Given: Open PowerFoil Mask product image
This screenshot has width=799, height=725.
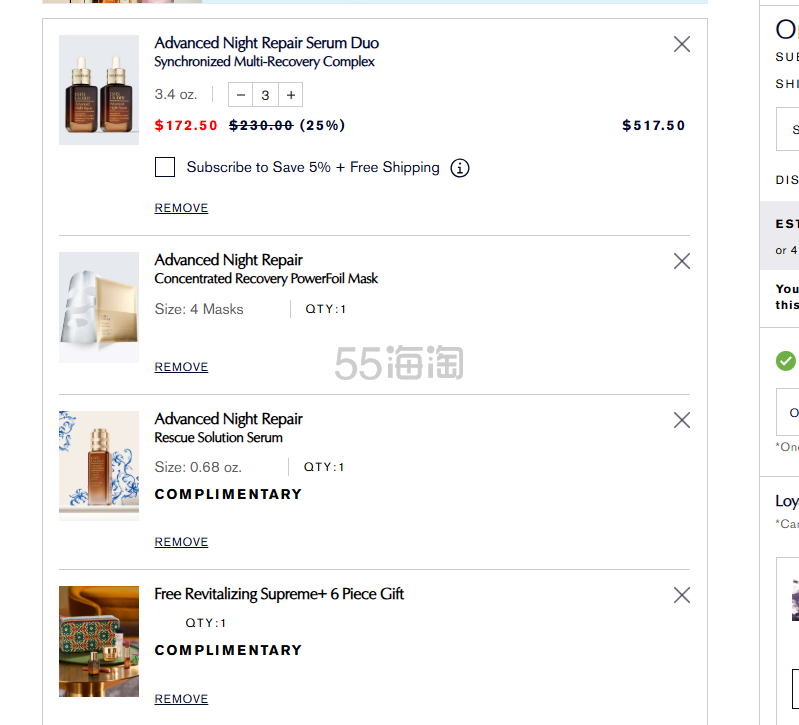Looking at the screenshot, I should pos(99,307).
